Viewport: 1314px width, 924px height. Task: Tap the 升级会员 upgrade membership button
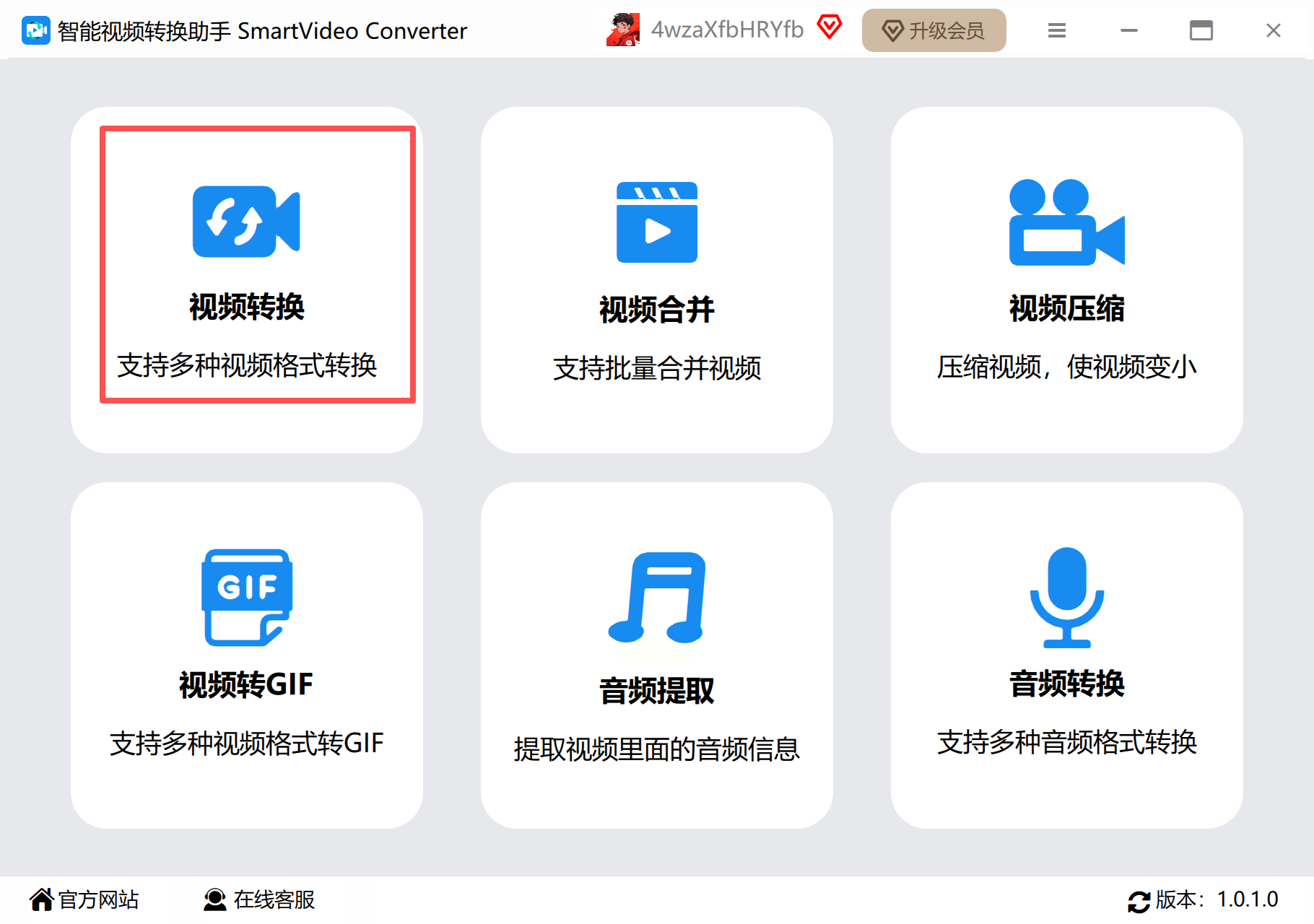(934, 30)
